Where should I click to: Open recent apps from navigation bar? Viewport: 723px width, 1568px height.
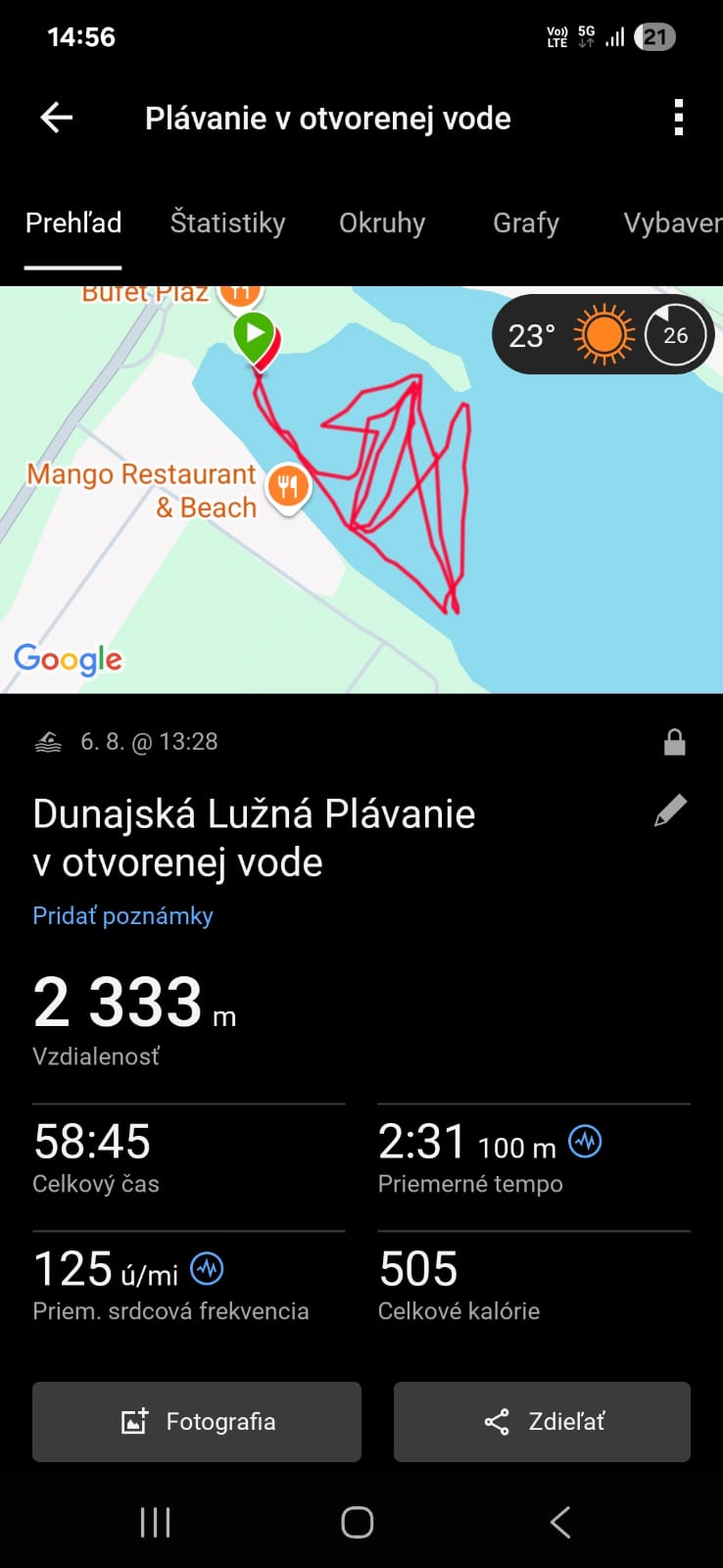click(156, 1522)
